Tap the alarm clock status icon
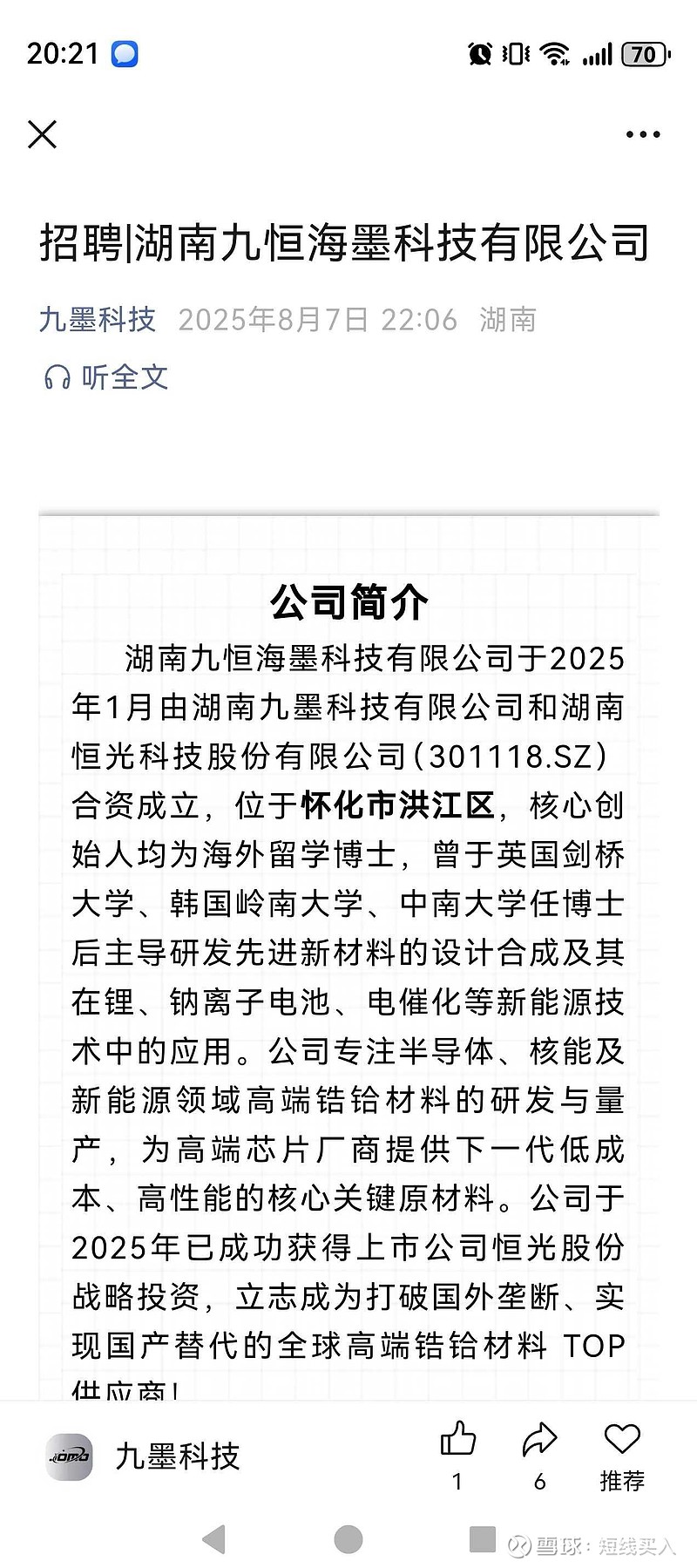This screenshot has width=697, height=1568. pos(477,54)
